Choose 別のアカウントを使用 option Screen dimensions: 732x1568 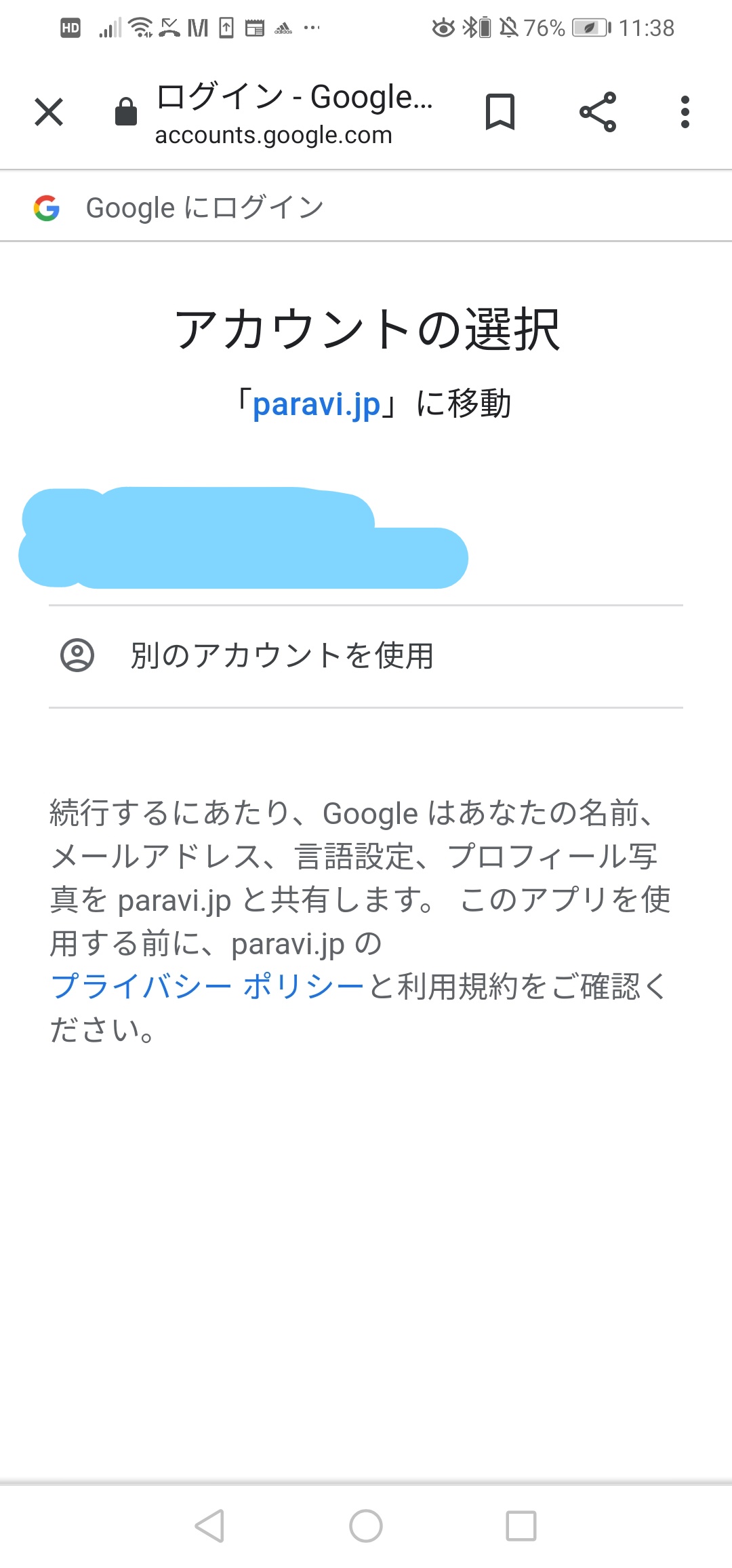pyautogui.click(x=366, y=656)
